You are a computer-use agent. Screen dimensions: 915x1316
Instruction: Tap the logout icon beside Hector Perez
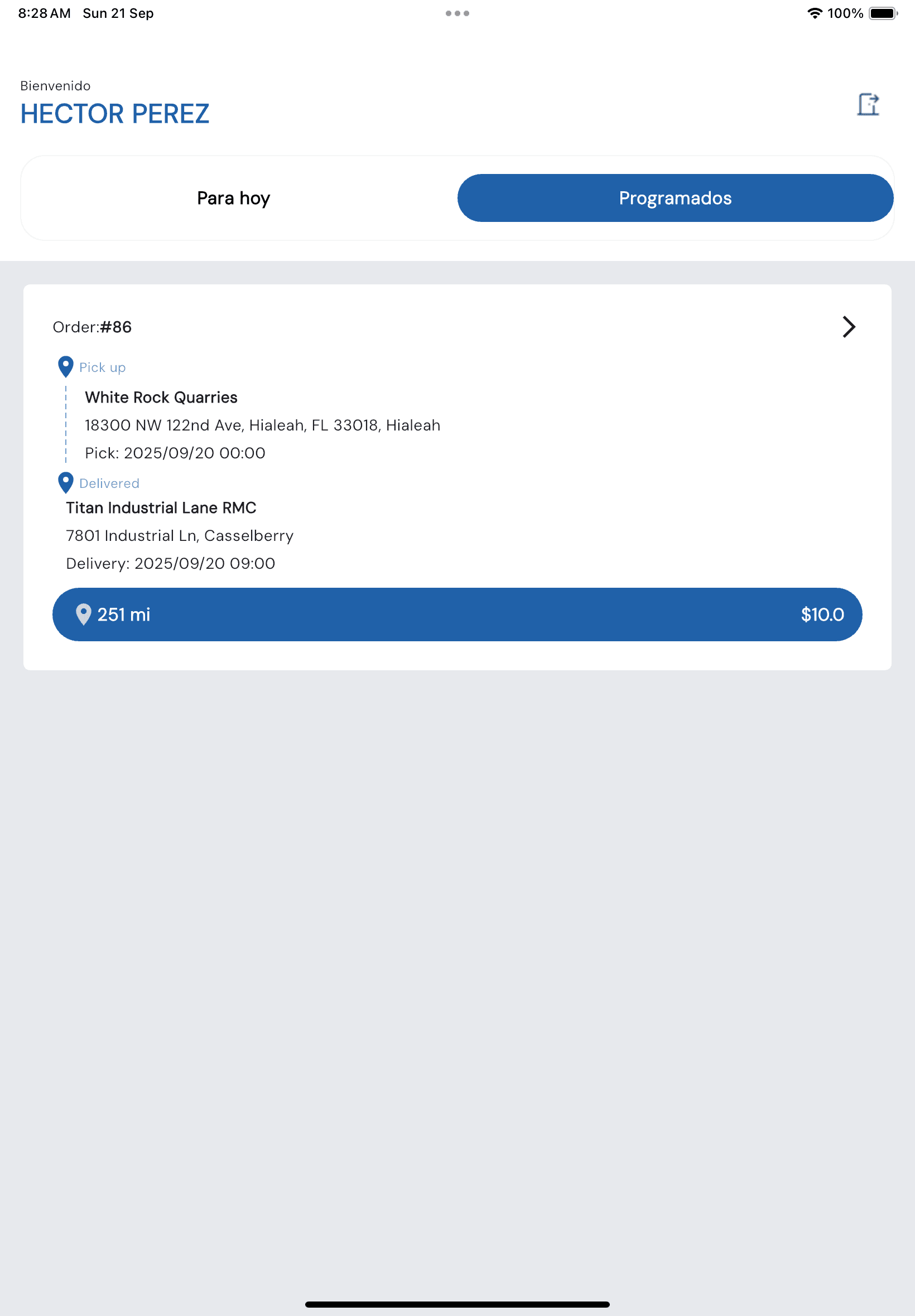tap(868, 104)
